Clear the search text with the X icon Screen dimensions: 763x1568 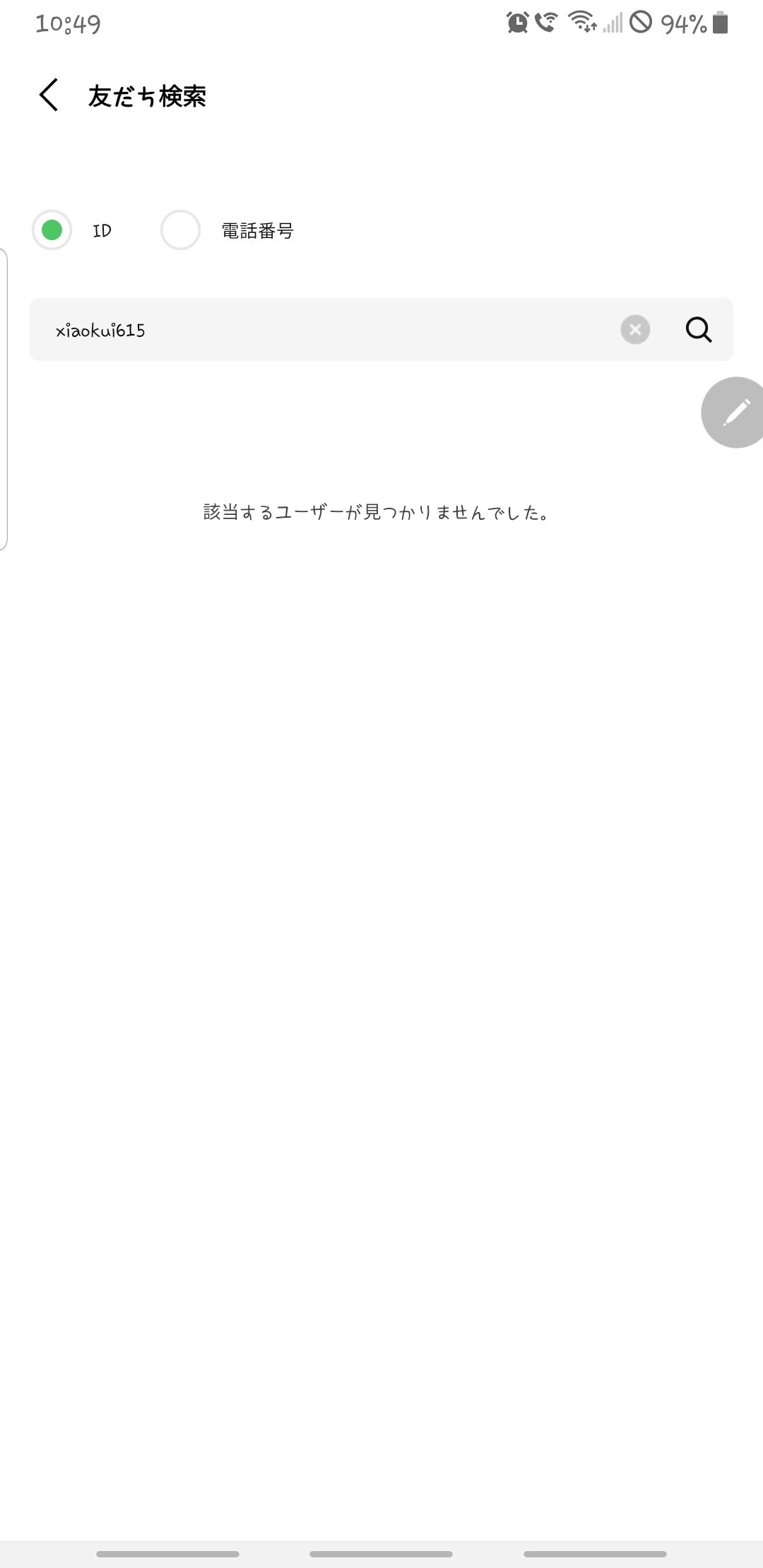pos(635,330)
